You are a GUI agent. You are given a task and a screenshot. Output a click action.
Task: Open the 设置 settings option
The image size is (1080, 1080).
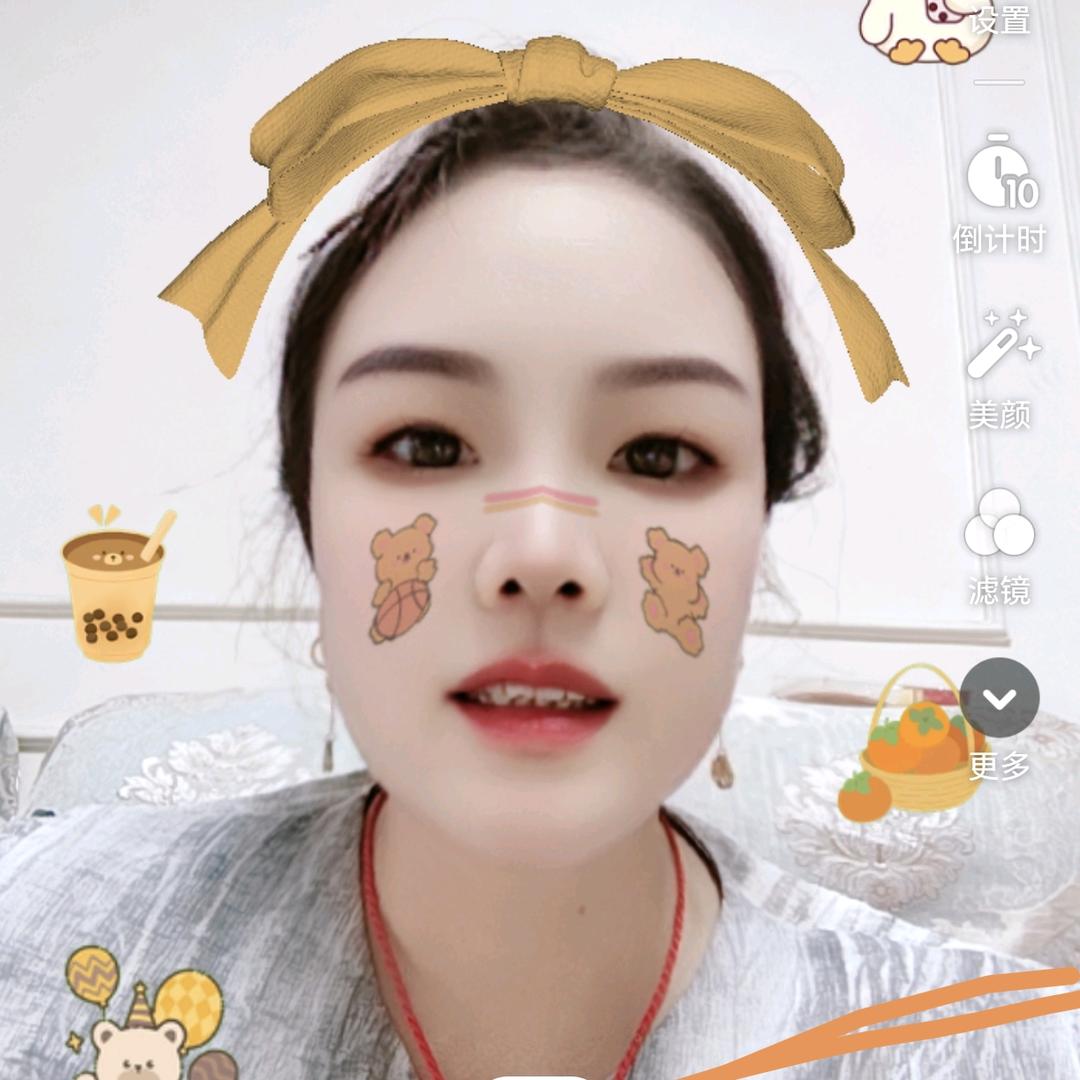click(1000, 20)
